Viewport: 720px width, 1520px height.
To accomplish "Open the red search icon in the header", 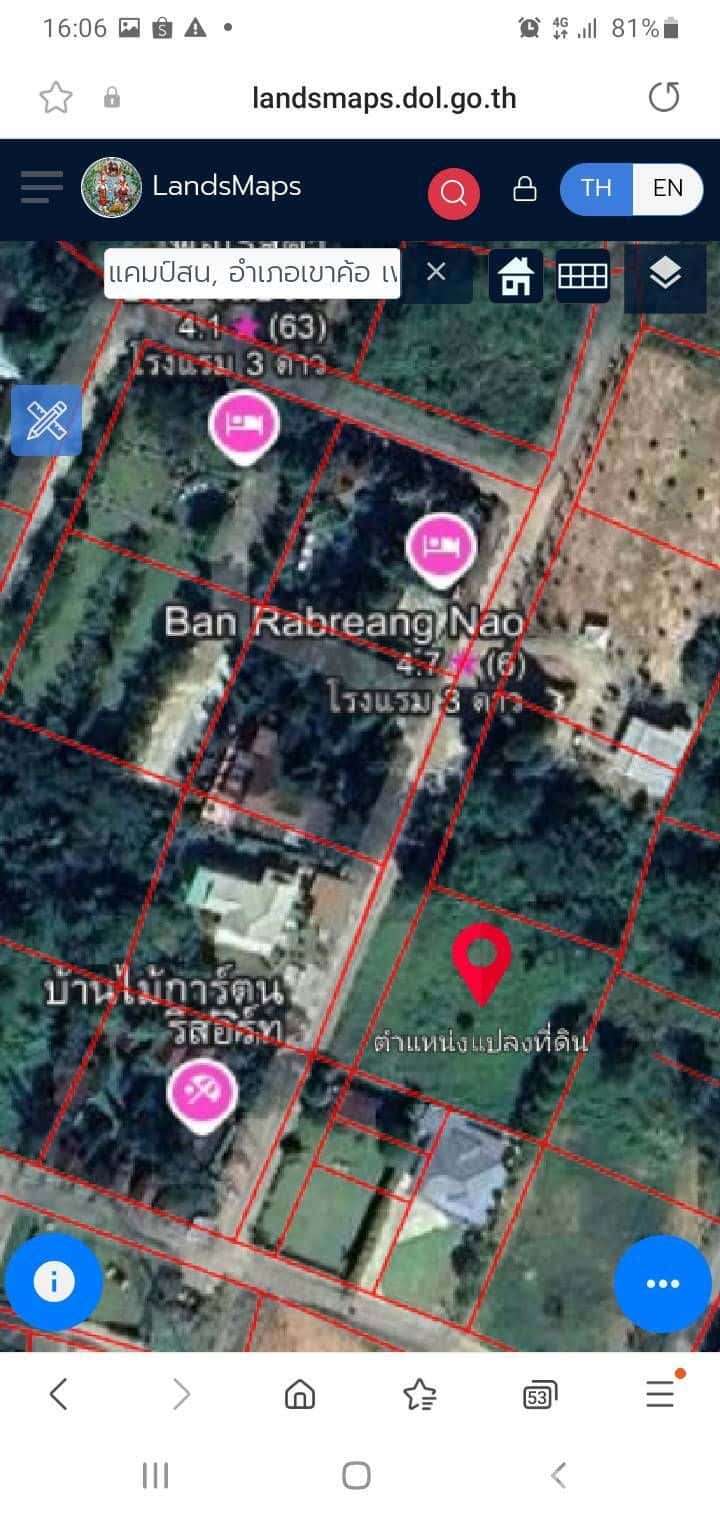I will pyautogui.click(x=452, y=189).
